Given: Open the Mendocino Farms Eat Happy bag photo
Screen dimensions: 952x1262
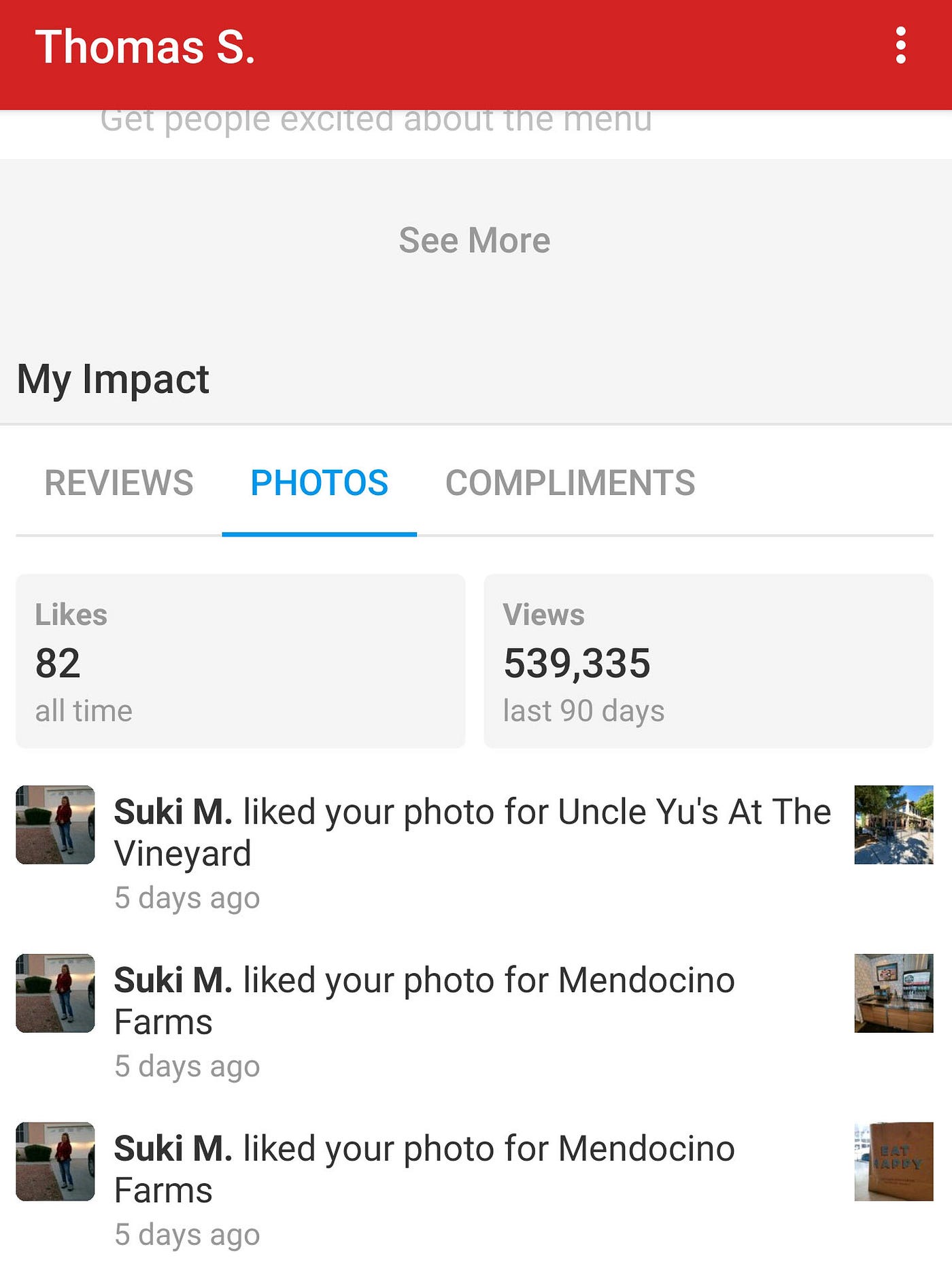Looking at the screenshot, I should [894, 1161].
